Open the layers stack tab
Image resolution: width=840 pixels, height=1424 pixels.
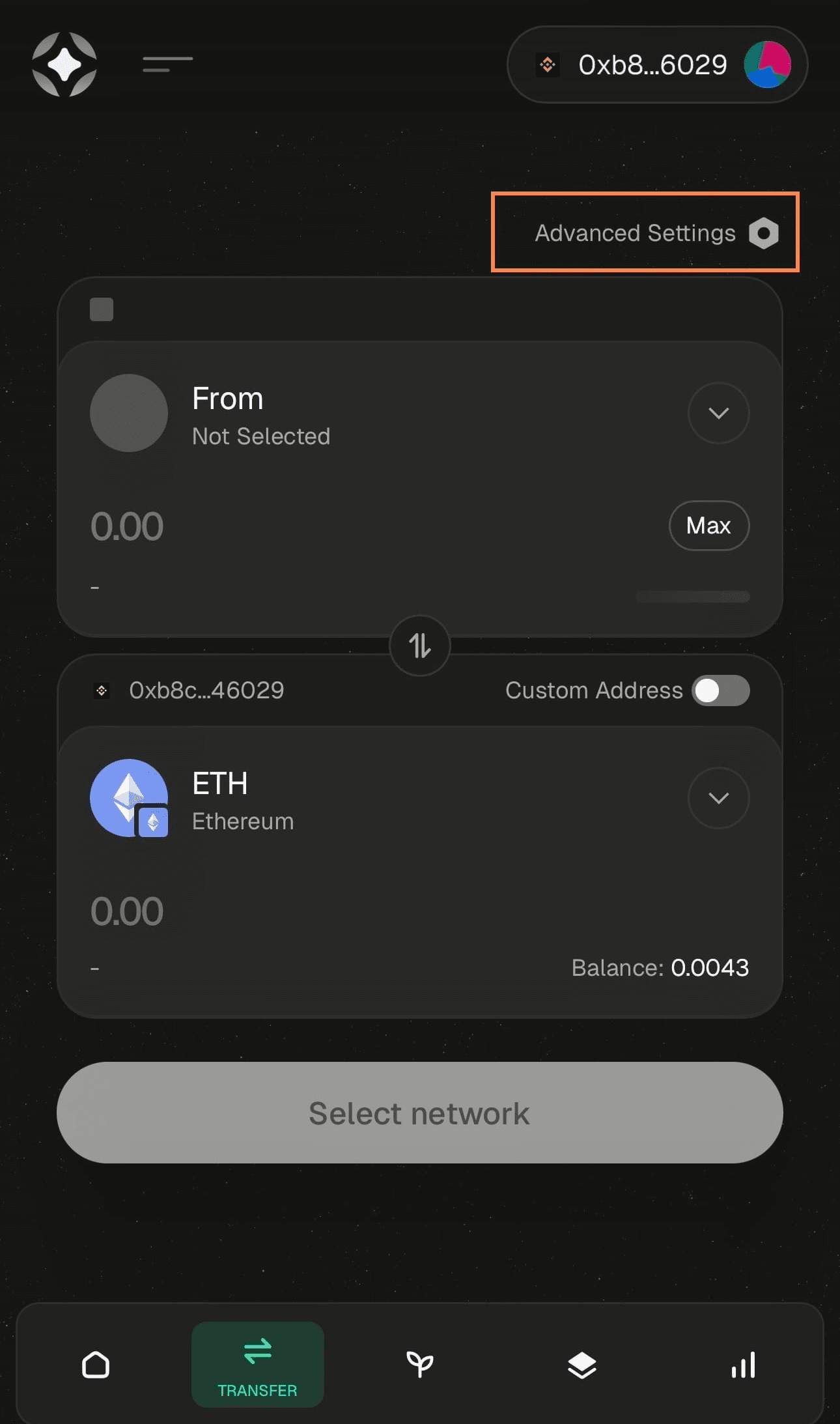[581, 1365]
